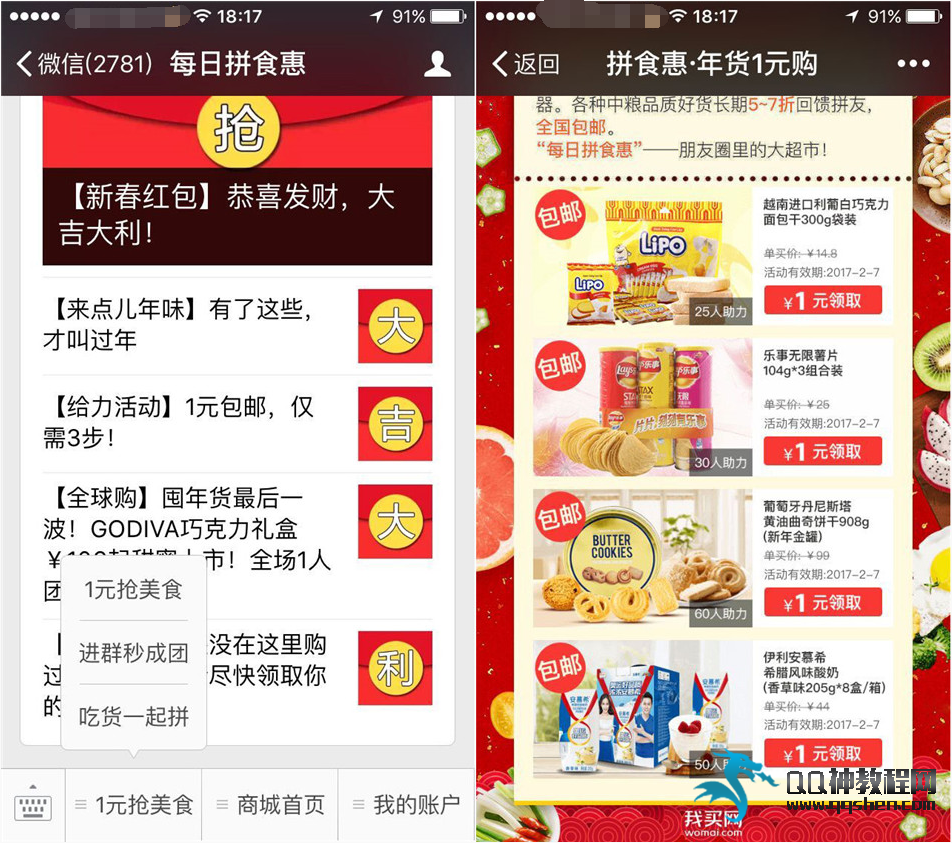Claim the 伊利安慕希酸奶 for ¥1
This screenshot has width=952, height=843.
click(822, 753)
